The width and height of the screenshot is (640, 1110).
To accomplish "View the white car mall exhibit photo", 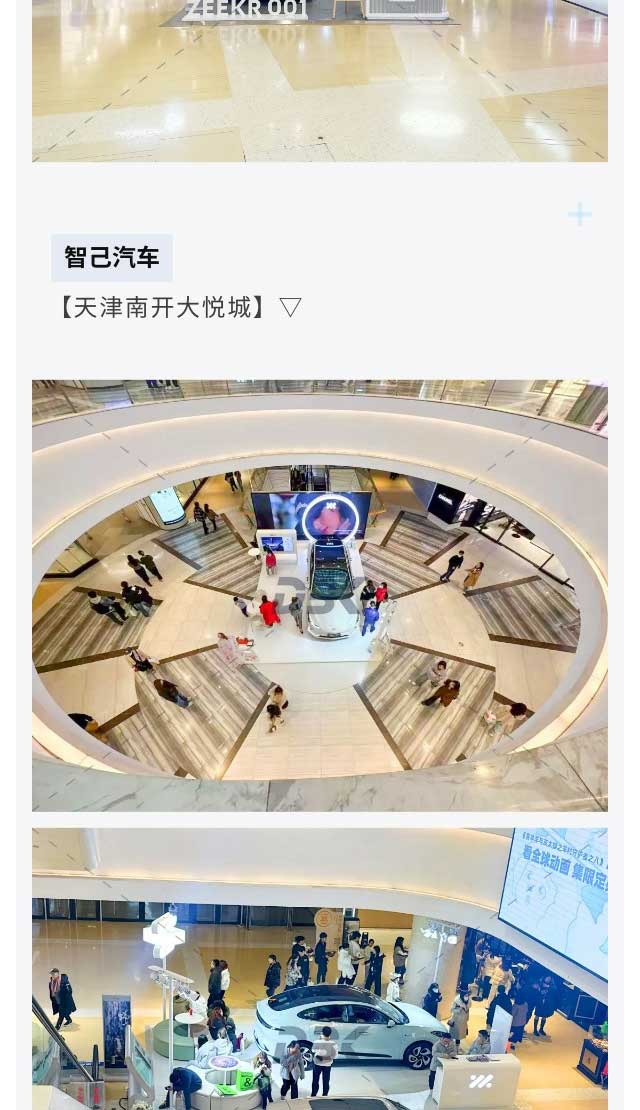I will point(320,968).
